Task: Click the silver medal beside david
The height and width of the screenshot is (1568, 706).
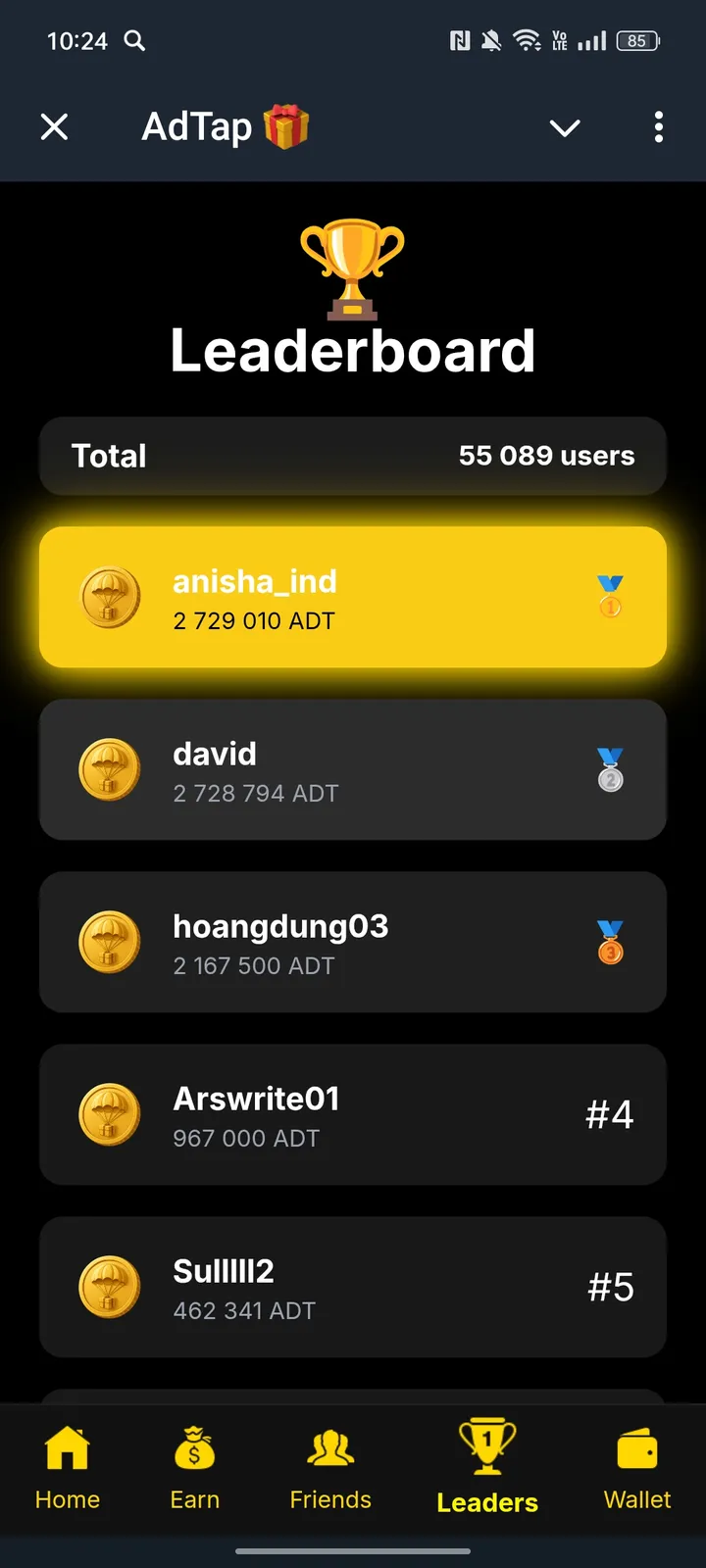Action: click(x=610, y=770)
